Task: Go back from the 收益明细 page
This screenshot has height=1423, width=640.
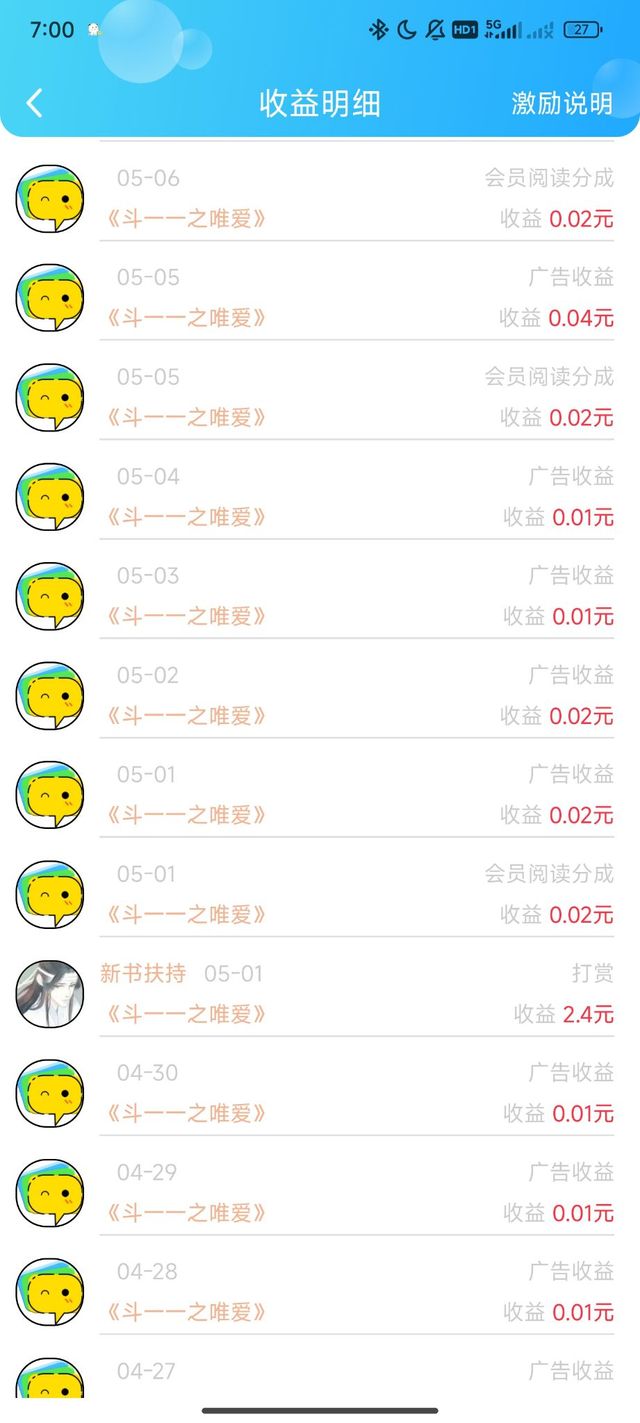Action: (x=35, y=103)
